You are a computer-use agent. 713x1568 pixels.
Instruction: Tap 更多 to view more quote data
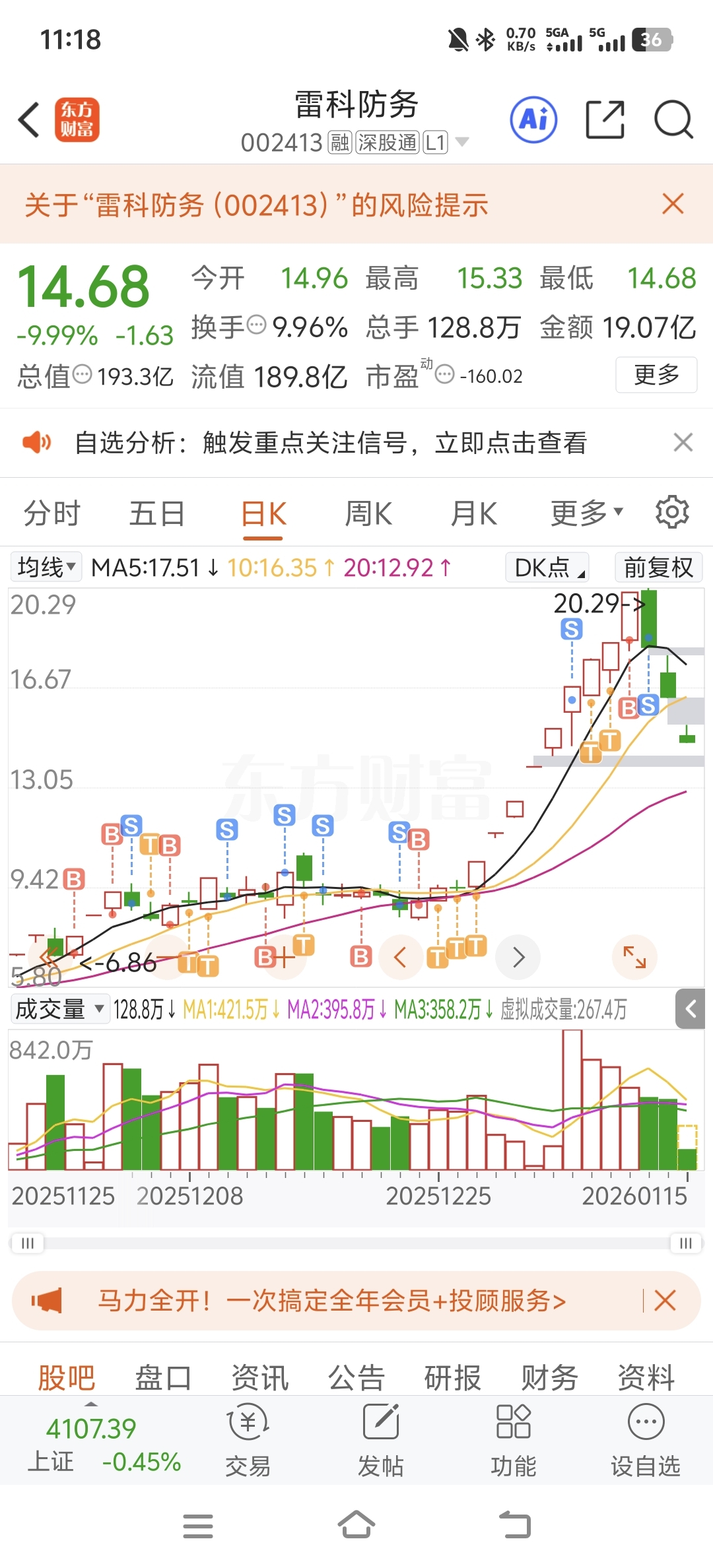click(x=656, y=375)
